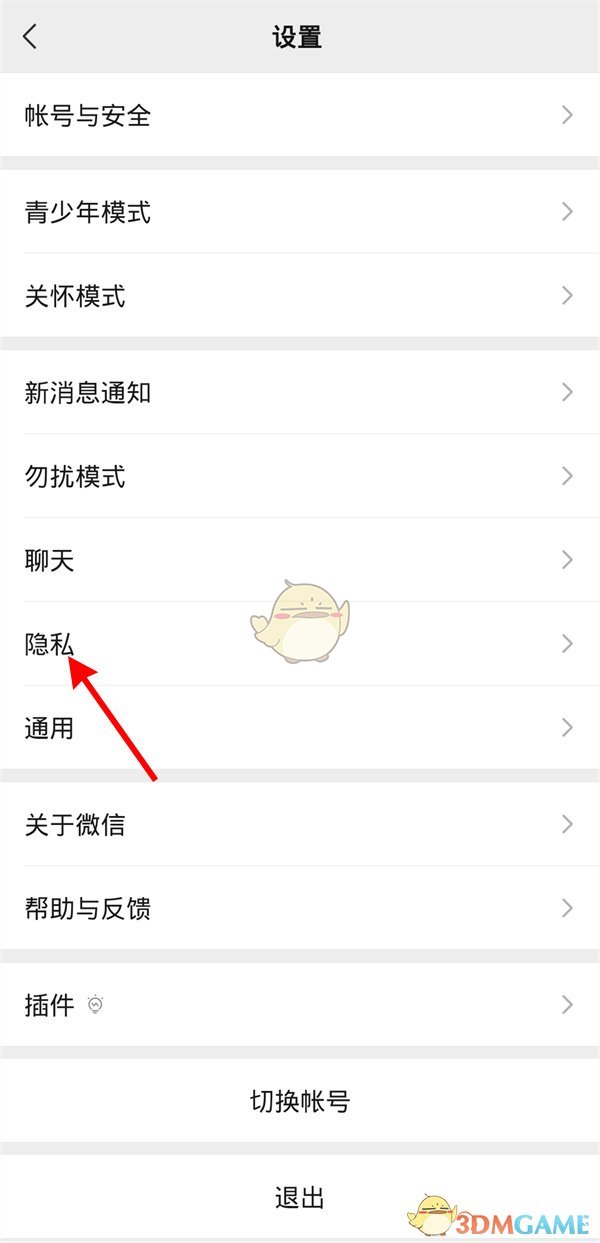Open 新消息通知 settings

300,392
